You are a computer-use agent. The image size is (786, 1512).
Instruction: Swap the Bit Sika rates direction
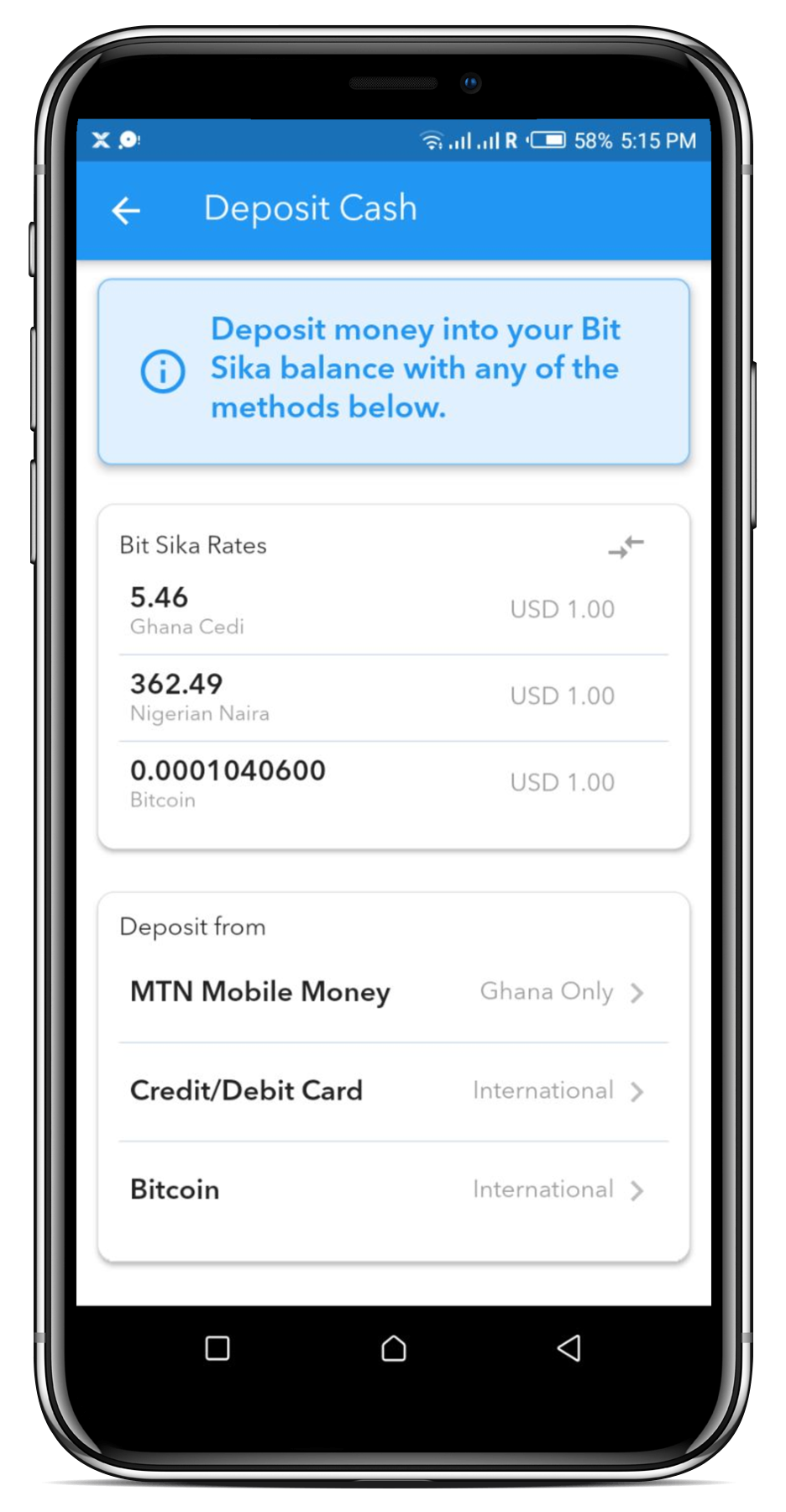coord(626,547)
